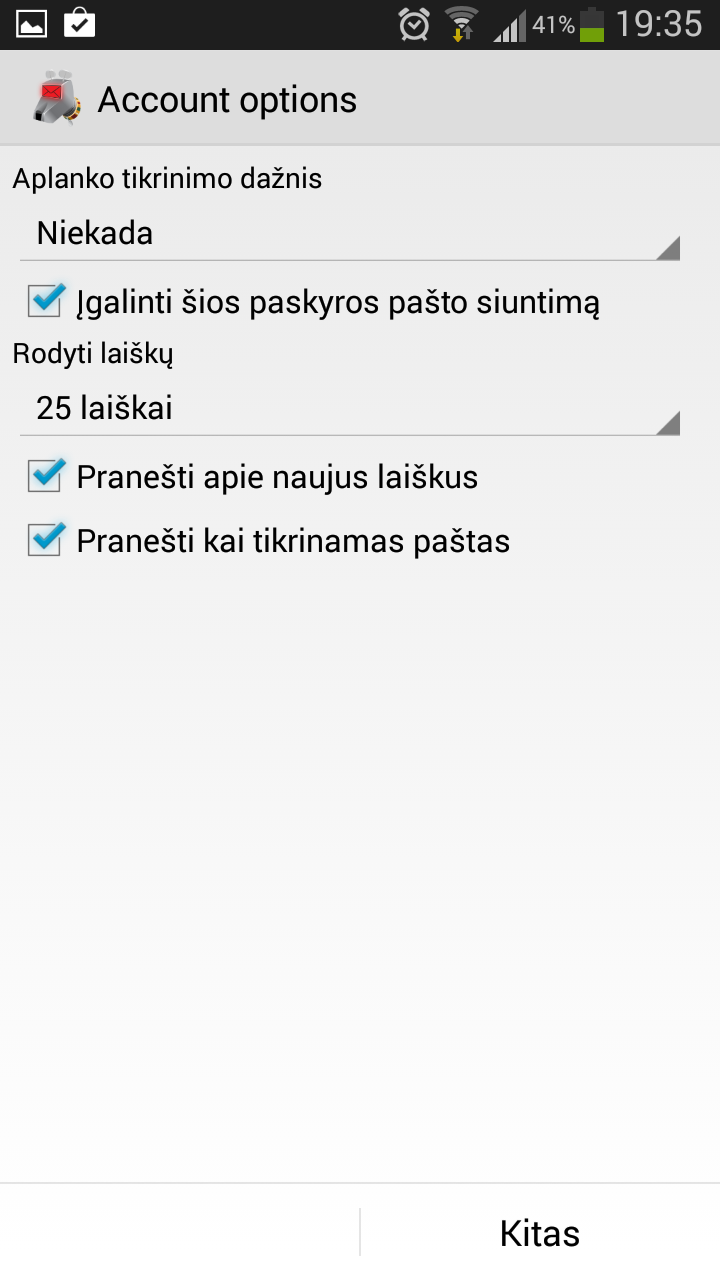720x1280 pixels.
Task: Disable Pranešti kai tikrinamas paštas
Action: [46, 540]
